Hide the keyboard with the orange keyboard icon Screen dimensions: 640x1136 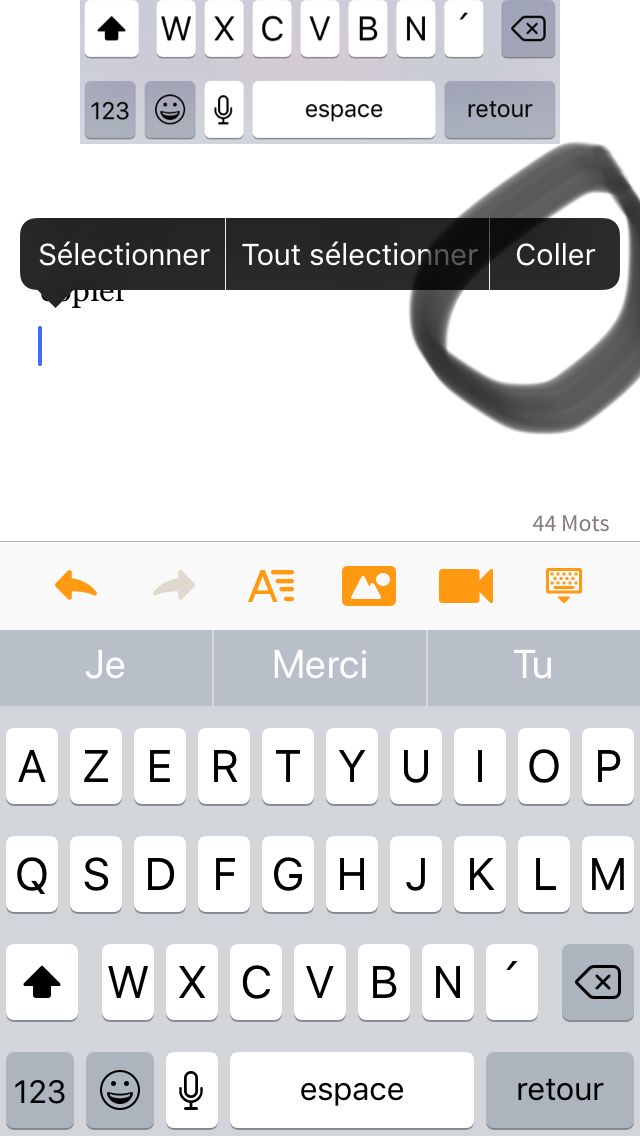click(563, 585)
